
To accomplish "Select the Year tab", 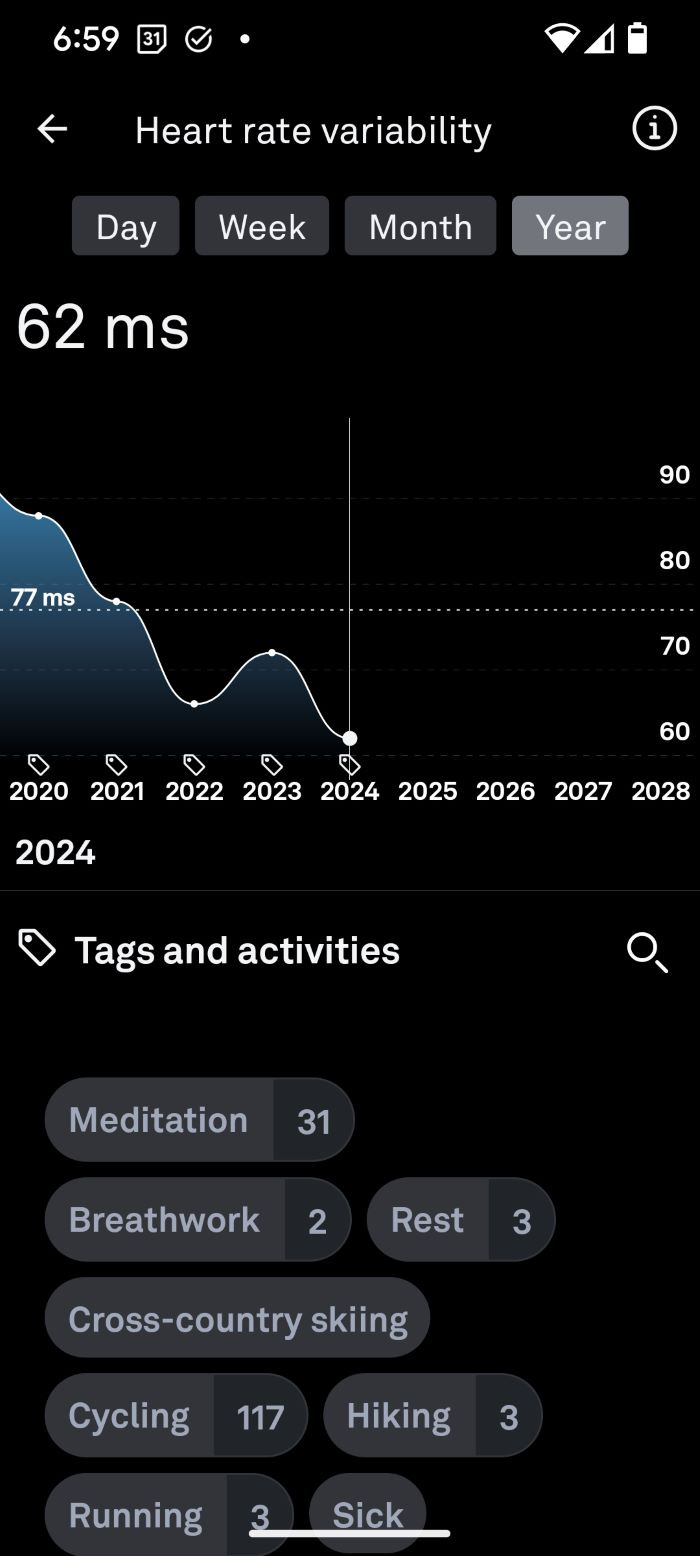I will pyautogui.click(x=570, y=226).
